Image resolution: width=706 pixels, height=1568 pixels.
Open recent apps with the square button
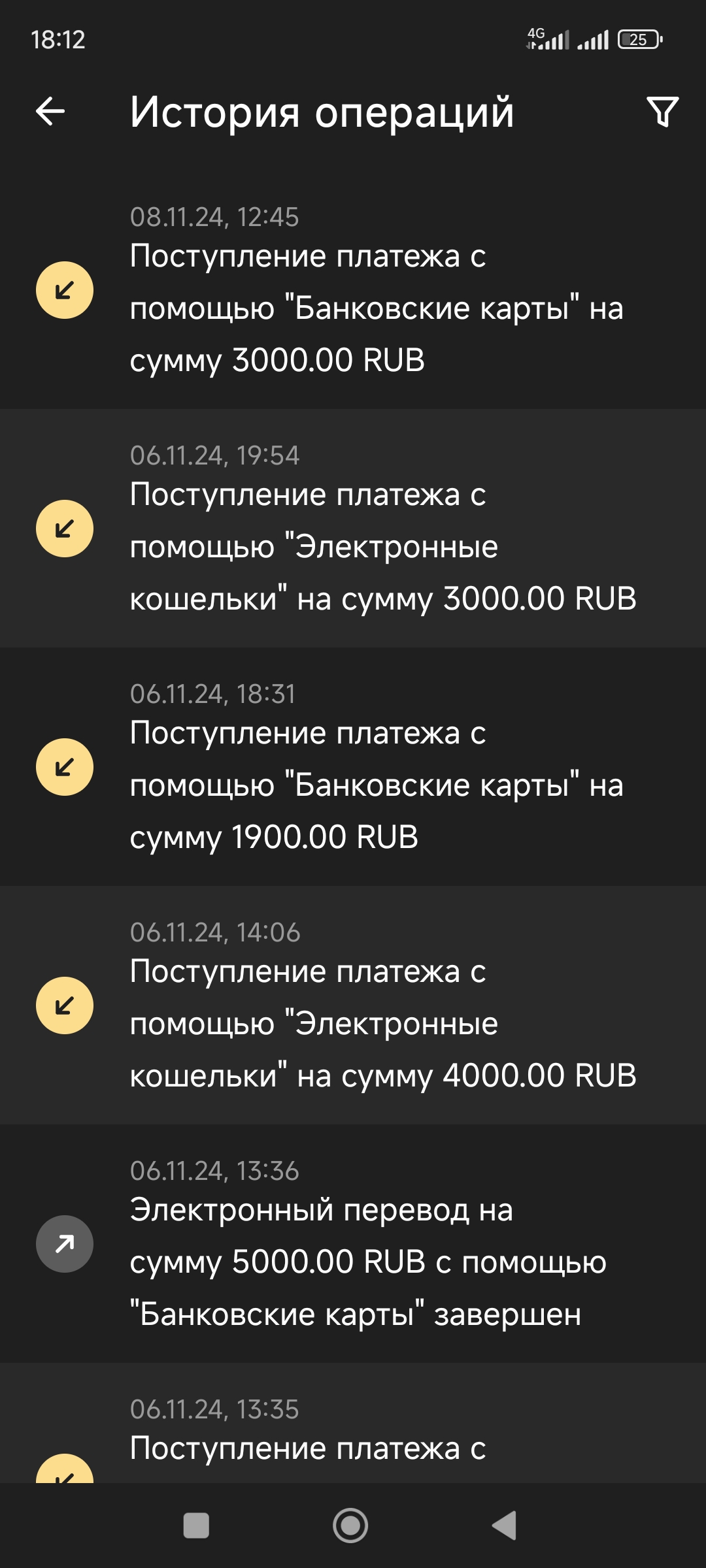click(x=196, y=1526)
